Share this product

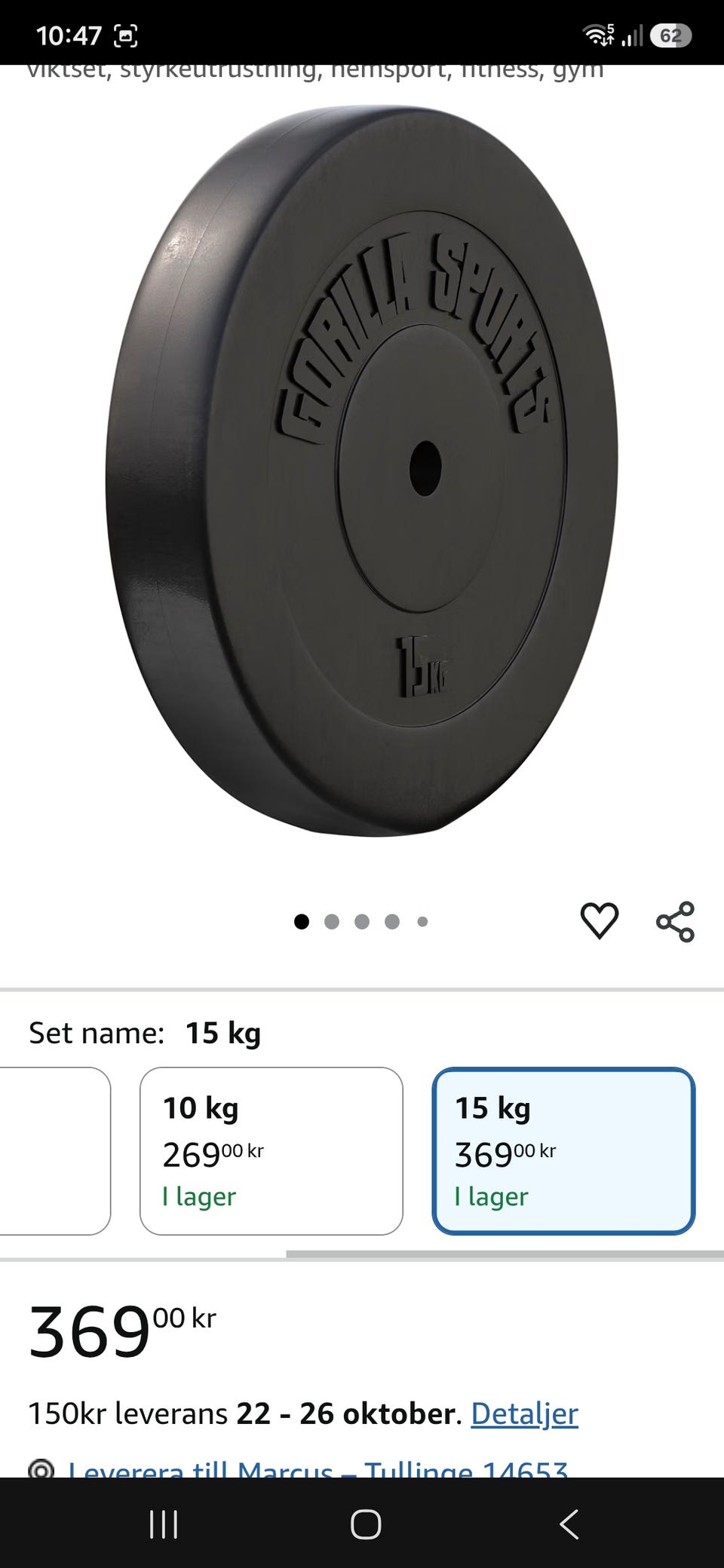pyautogui.click(x=675, y=921)
